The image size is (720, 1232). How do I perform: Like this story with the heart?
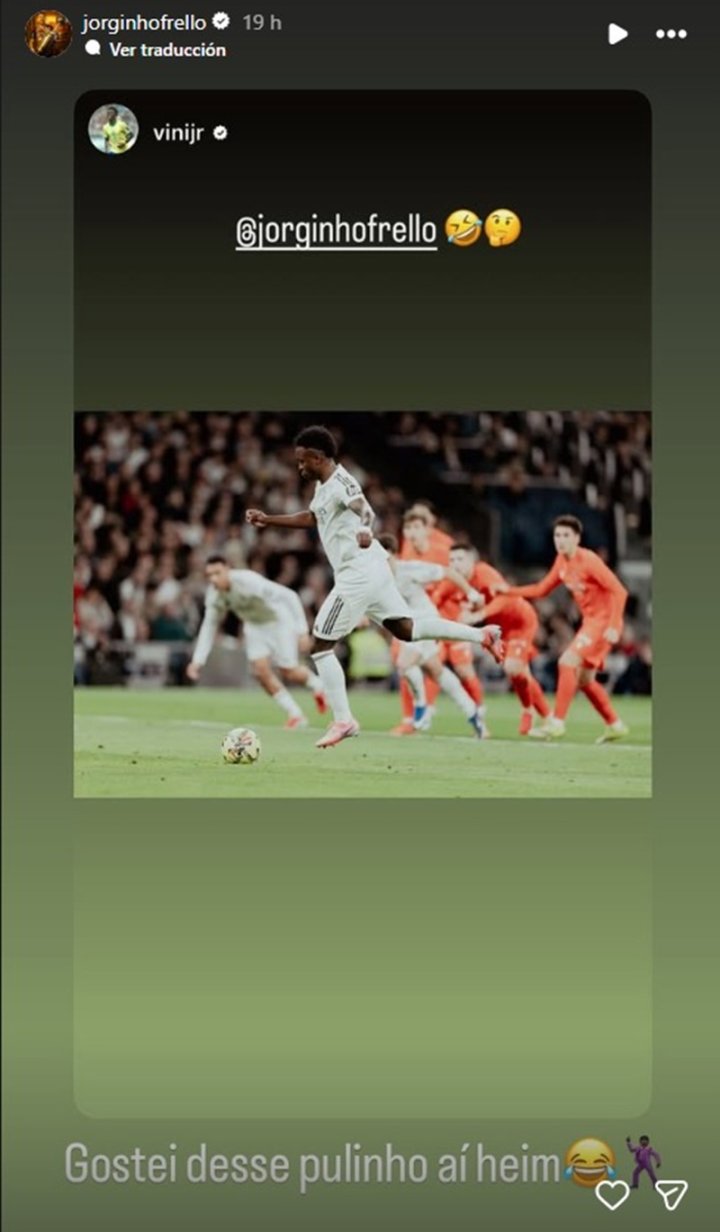612,1194
